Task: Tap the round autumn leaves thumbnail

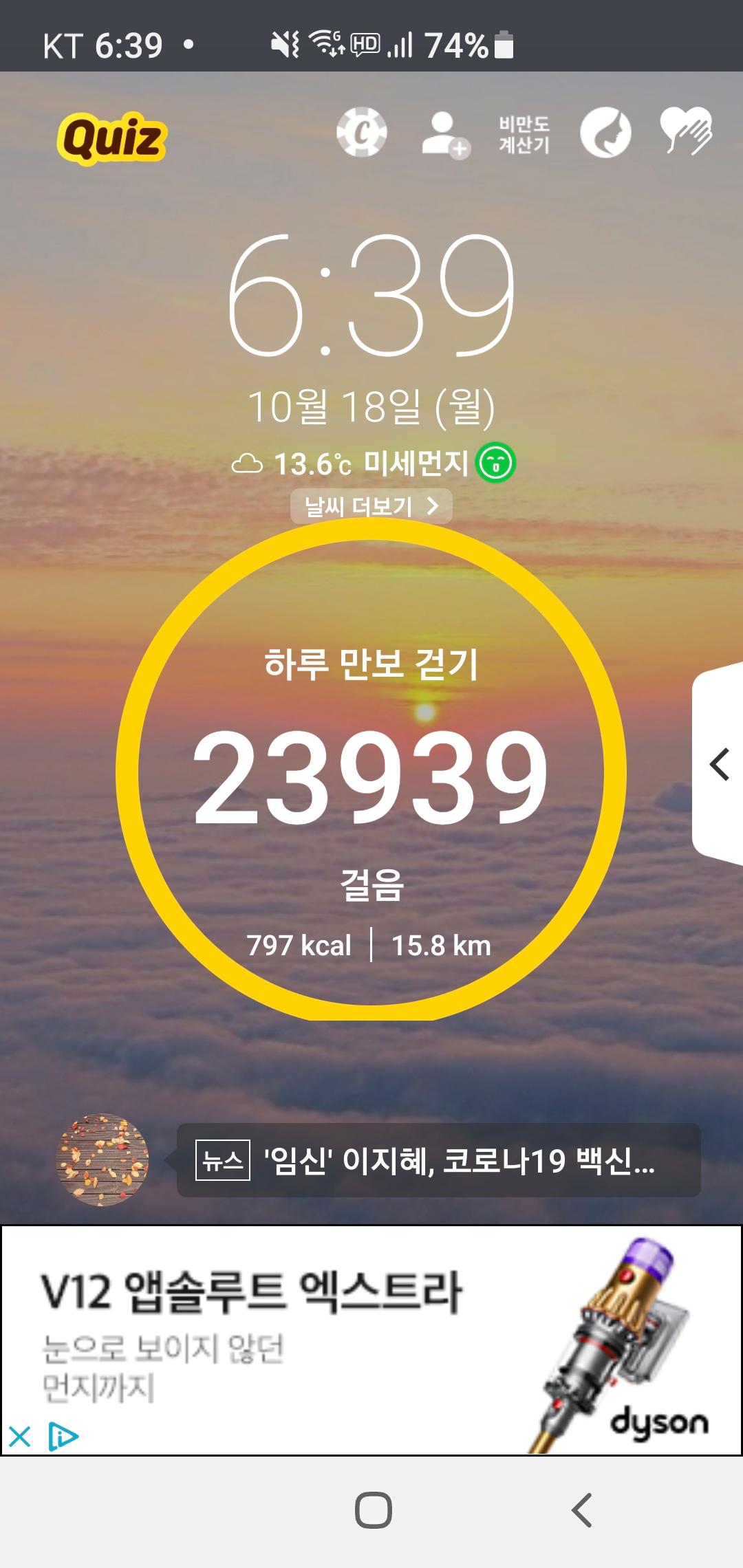Action: click(102, 1159)
